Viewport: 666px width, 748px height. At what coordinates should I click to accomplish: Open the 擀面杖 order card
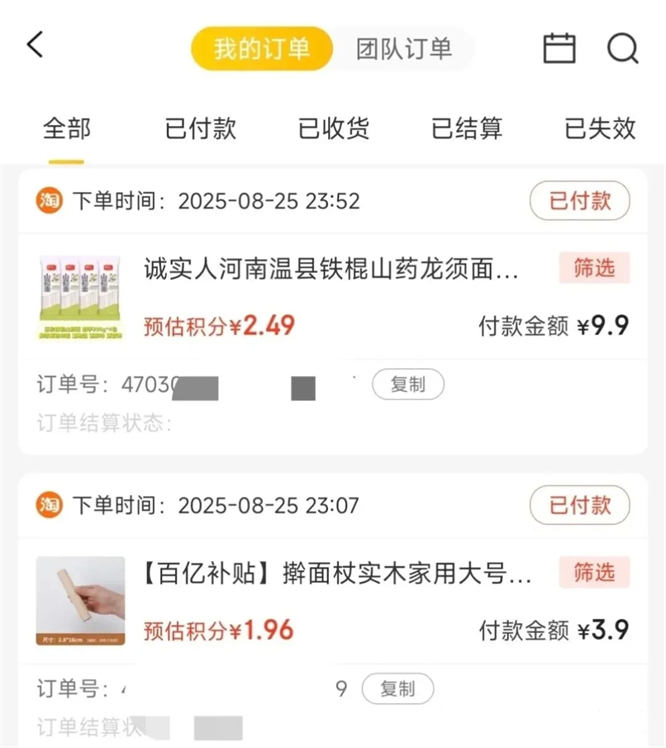coord(336,574)
